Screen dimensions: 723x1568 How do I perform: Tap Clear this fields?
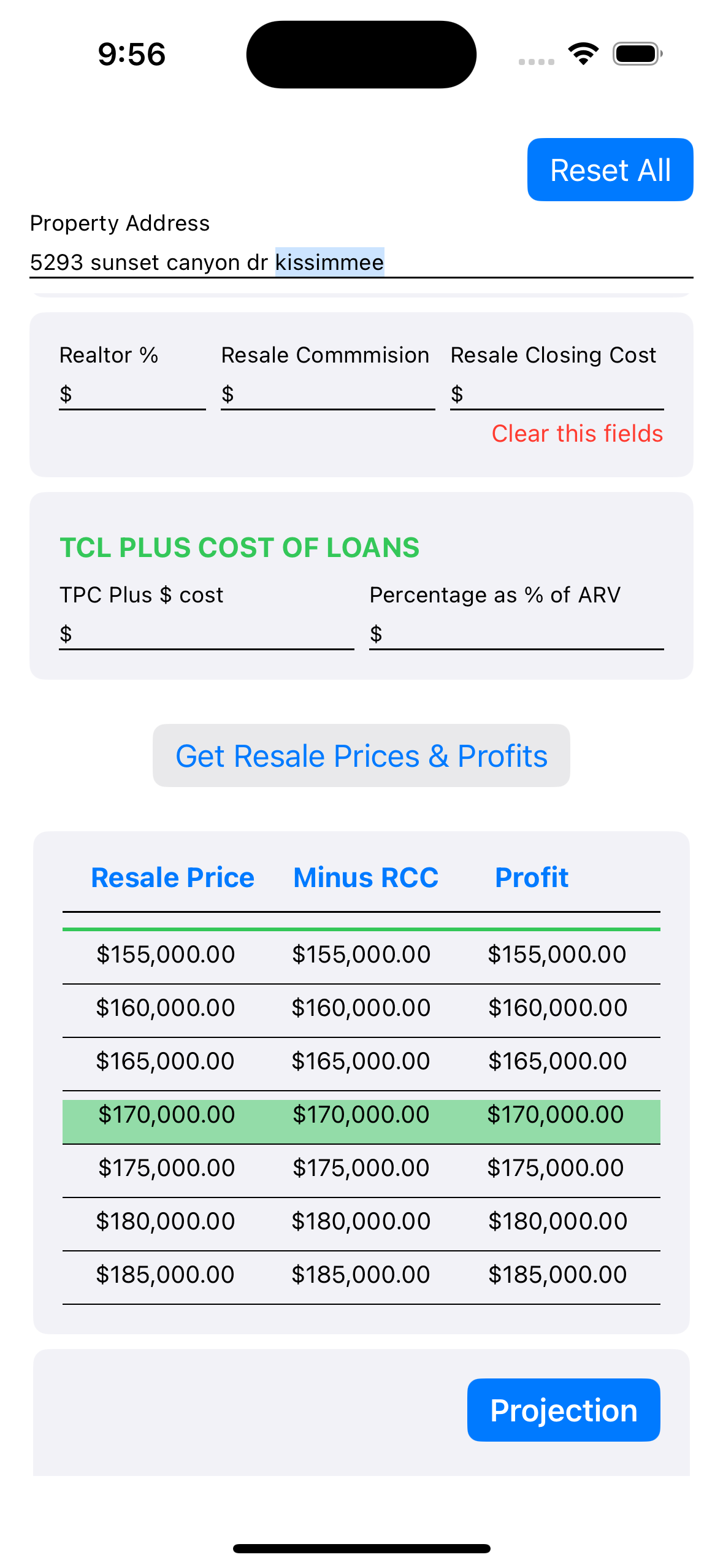coord(576,434)
